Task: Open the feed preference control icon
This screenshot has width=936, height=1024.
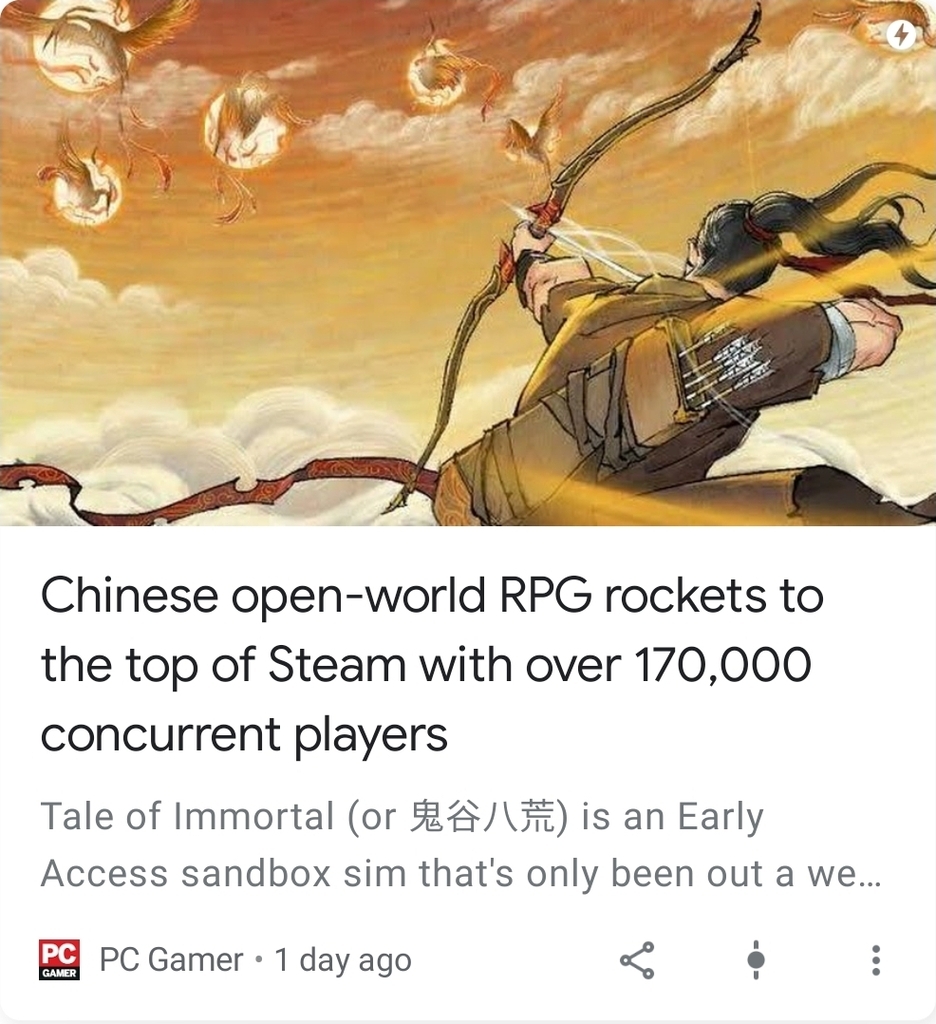Action: pyautogui.click(x=756, y=960)
